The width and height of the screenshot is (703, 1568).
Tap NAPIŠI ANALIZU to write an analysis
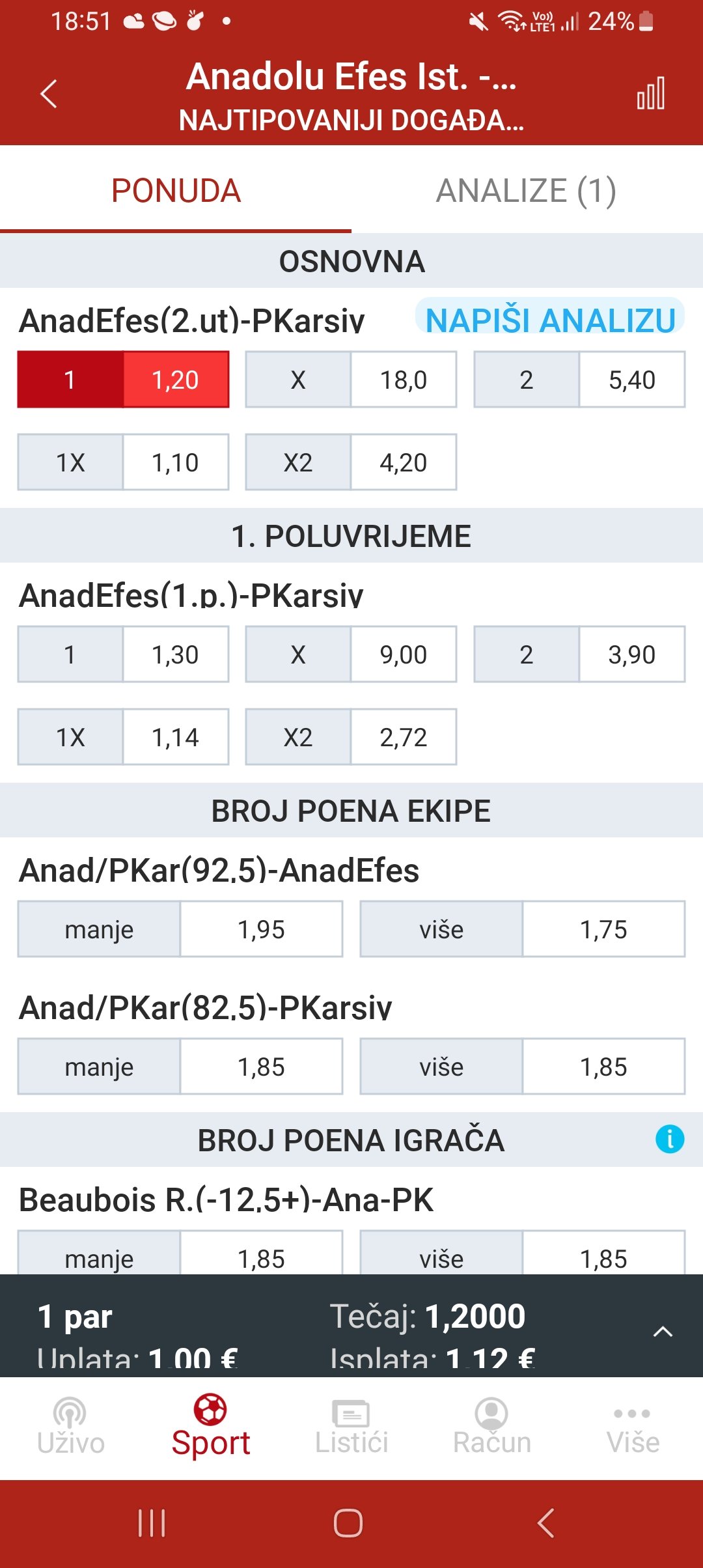[550, 317]
